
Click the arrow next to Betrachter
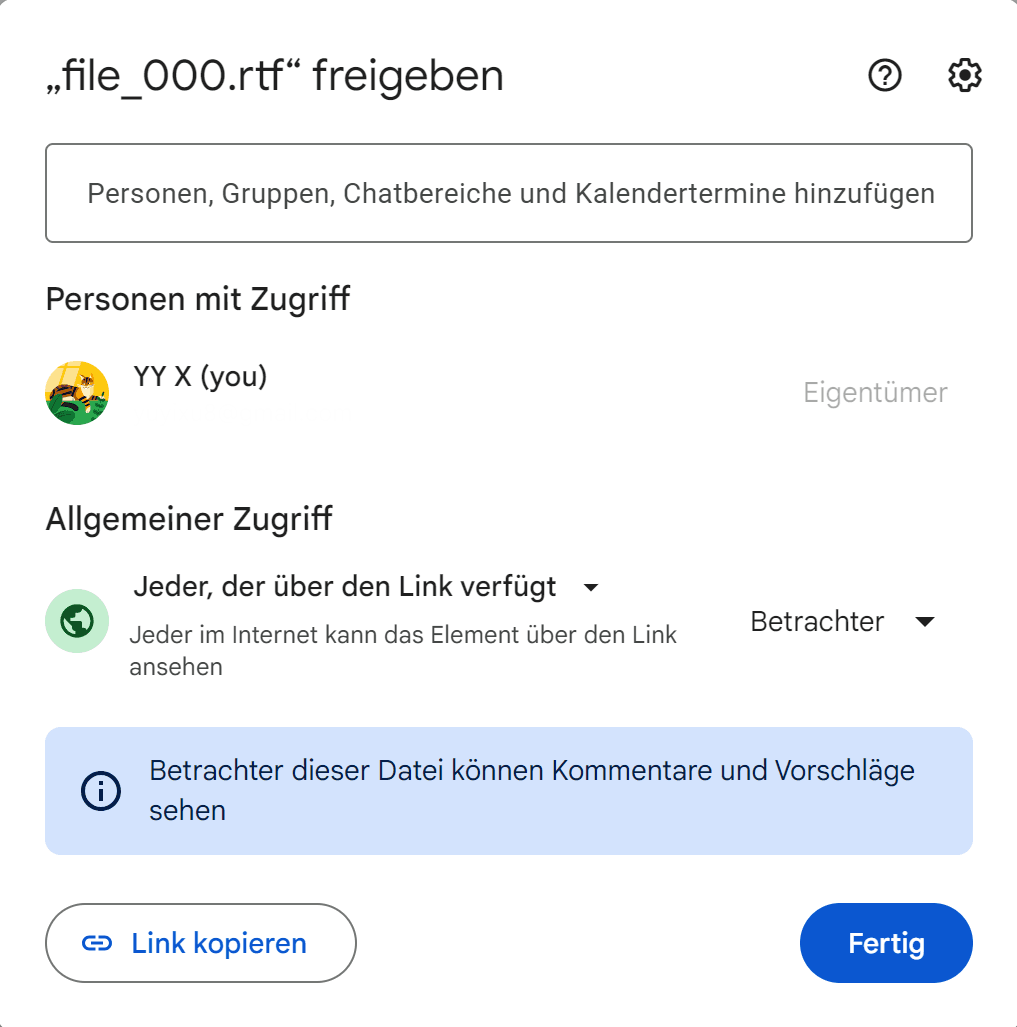[x=926, y=621]
